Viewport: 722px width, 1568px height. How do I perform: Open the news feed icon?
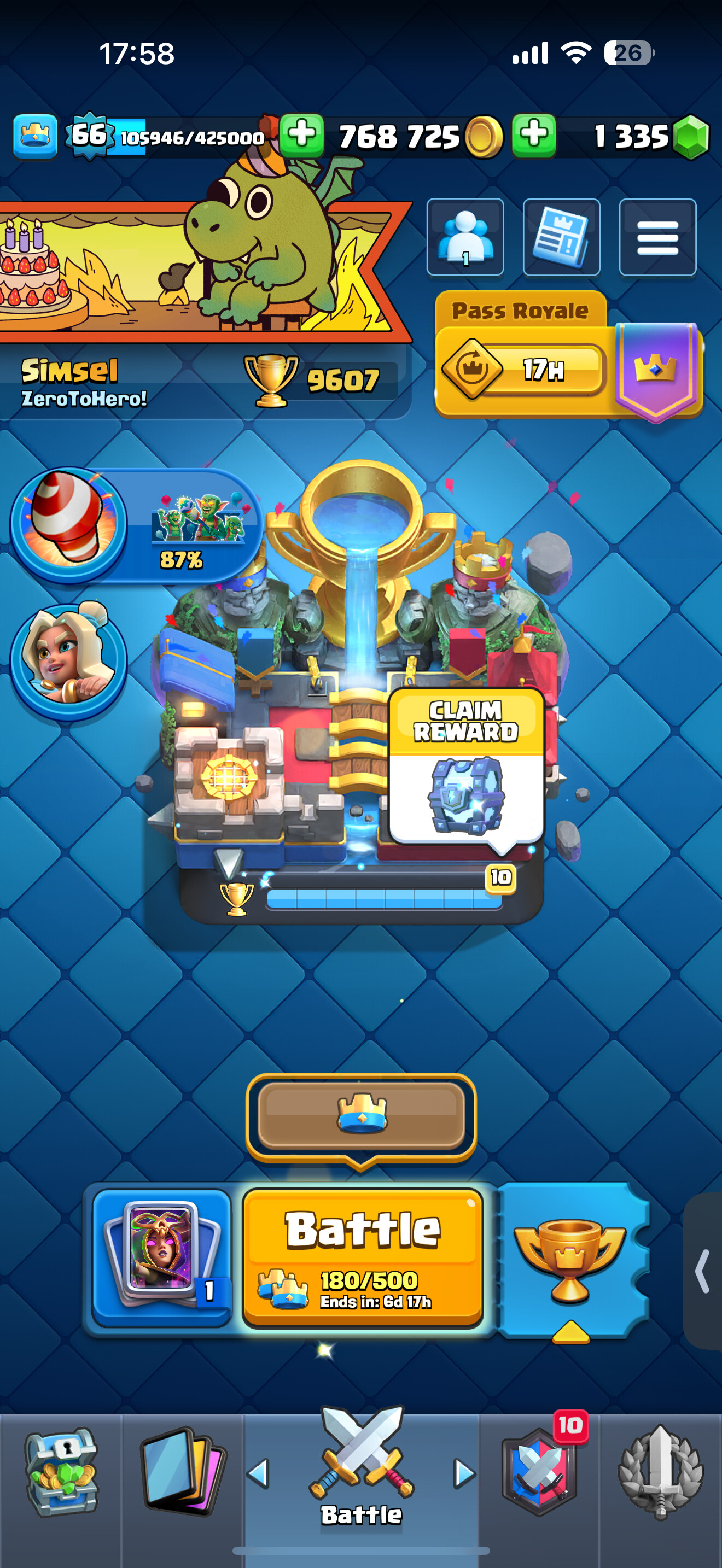coord(561,237)
